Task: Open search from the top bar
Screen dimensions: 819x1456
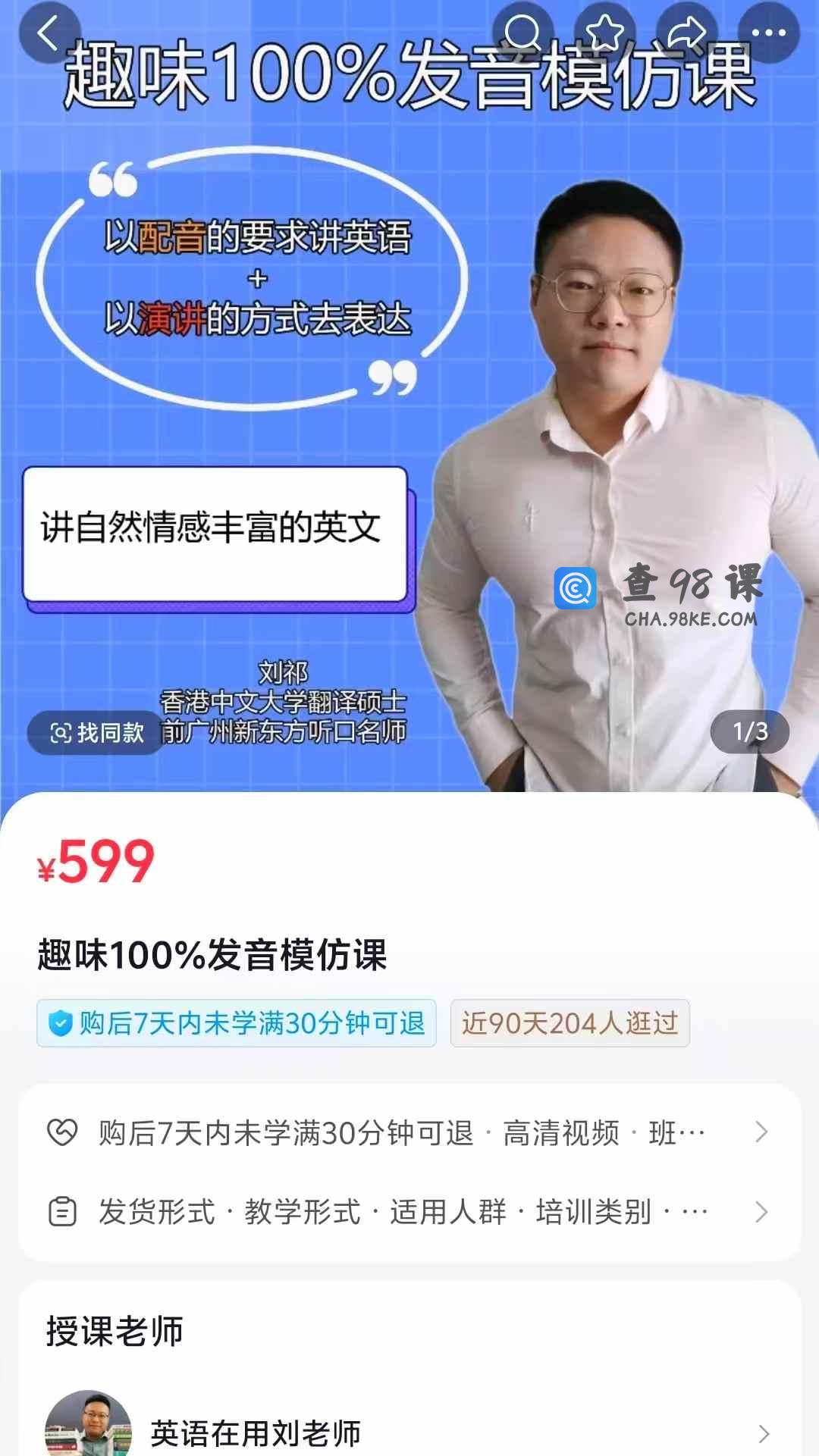Action: point(522,33)
